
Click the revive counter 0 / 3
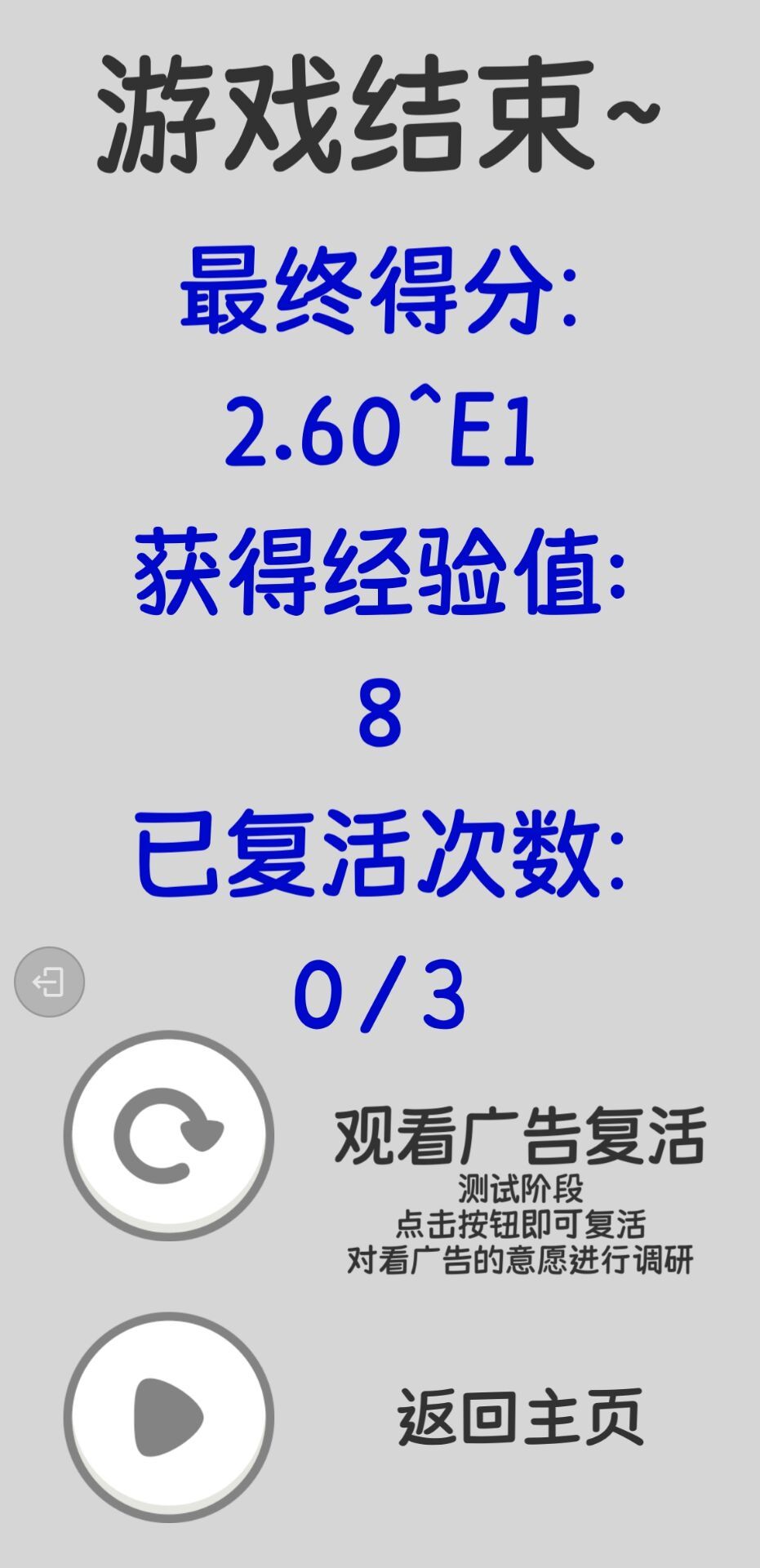click(x=382, y=992)
